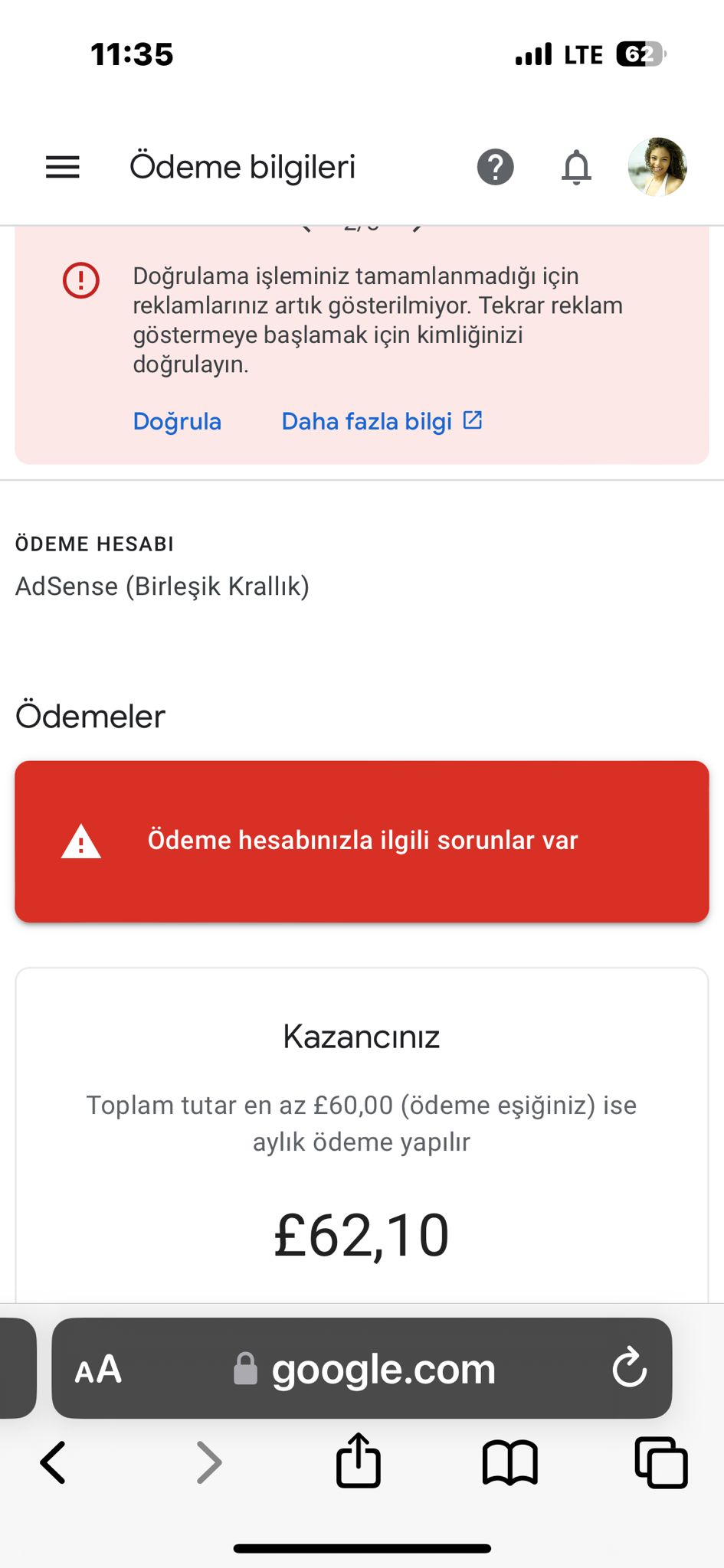724x1568 pixels.
Task: Open the tabs overview
Action: pyautogui.click(x=661, y=1462)
